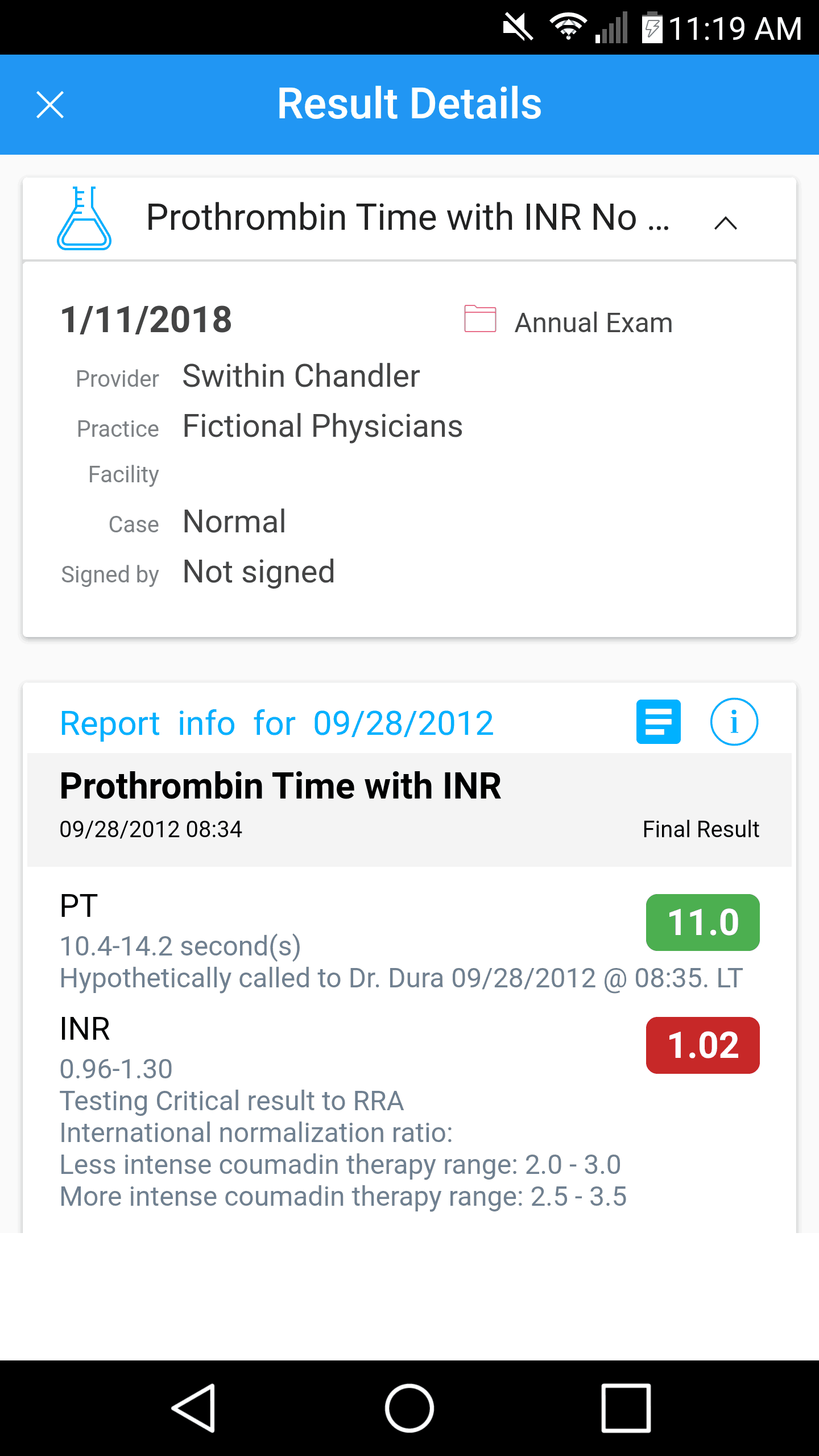
Task: Tap the report info circle icon
Action: click(734, 722)
